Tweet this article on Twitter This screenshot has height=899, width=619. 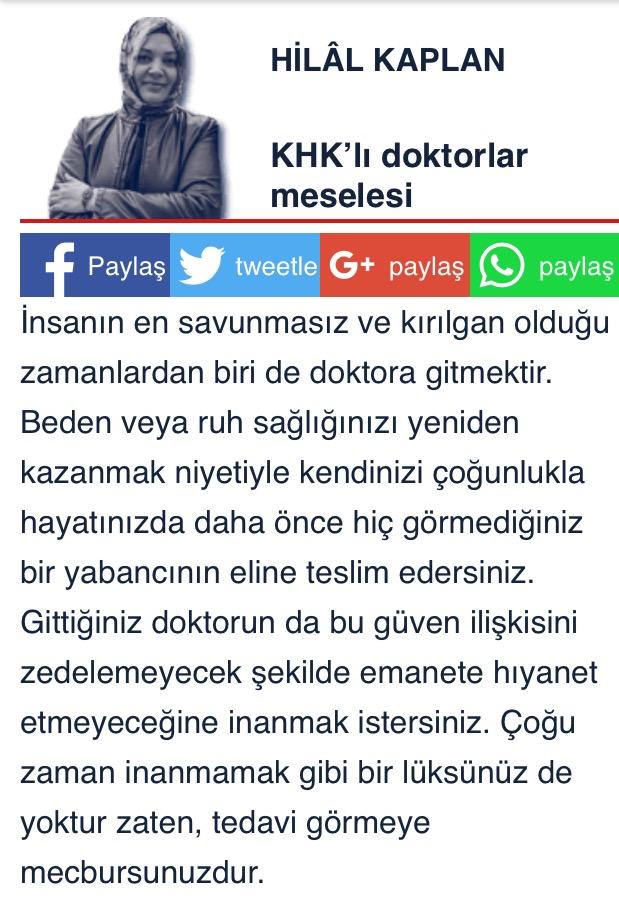point(245,266)
